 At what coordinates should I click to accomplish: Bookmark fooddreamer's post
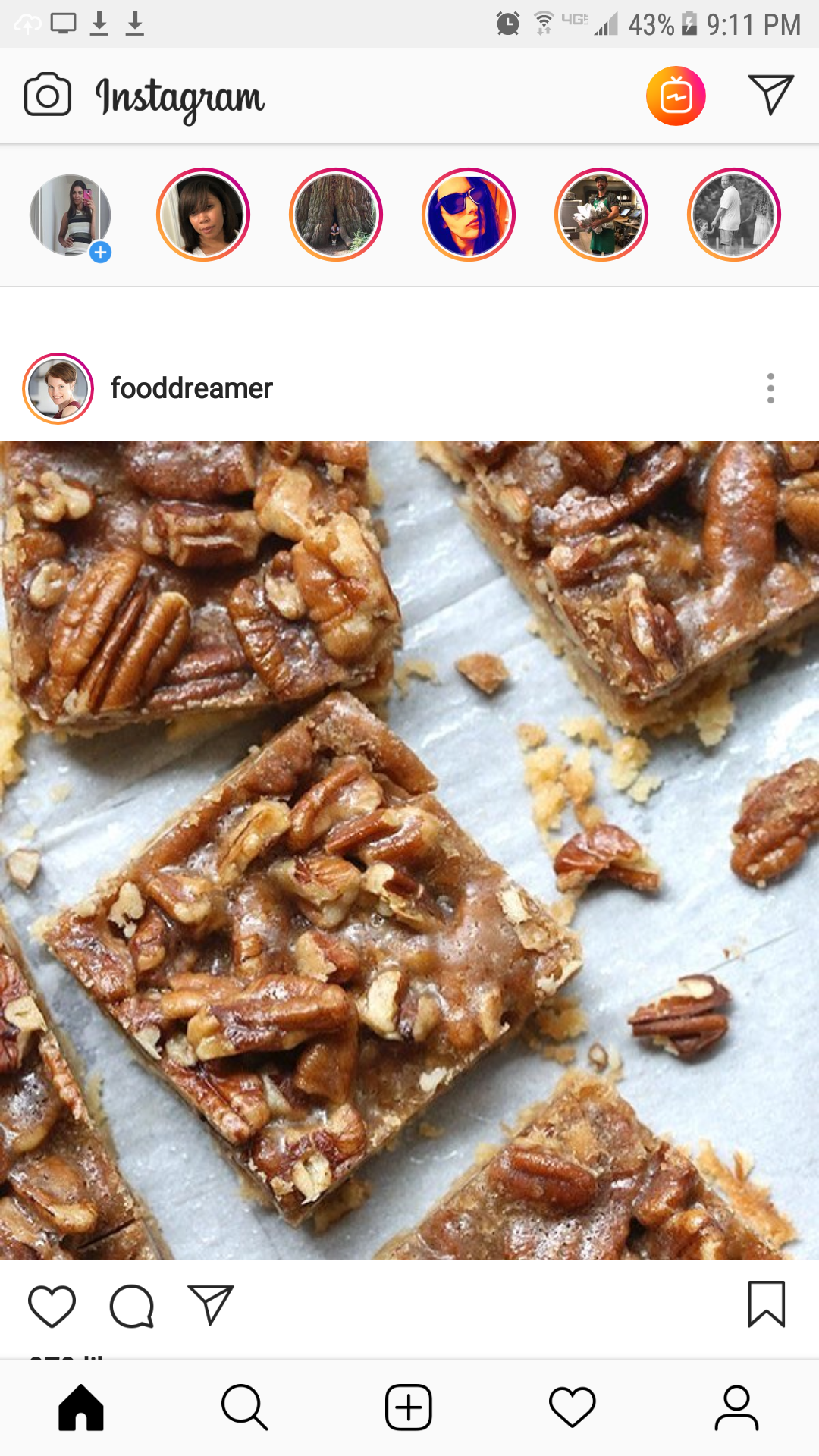pos(767,1304)
